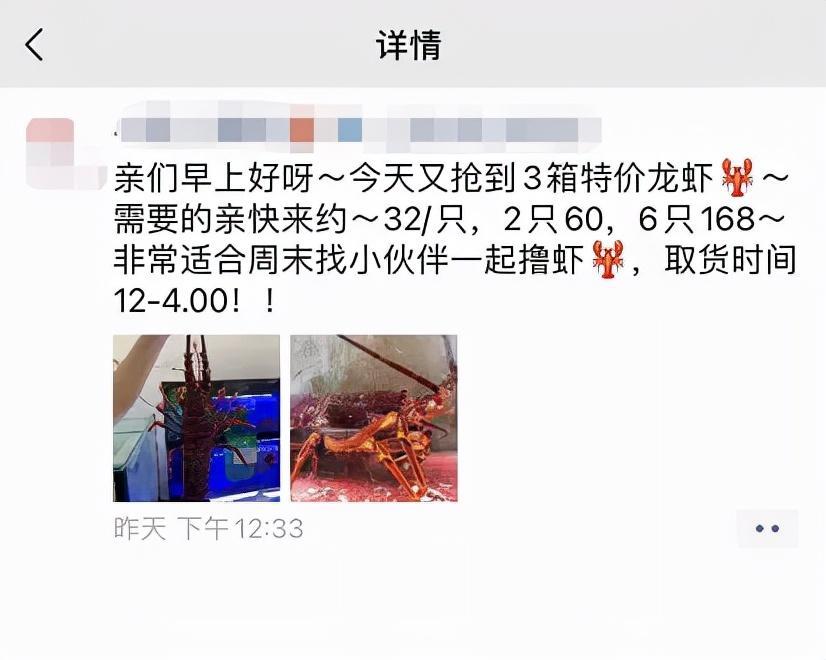The height and width of the screenshot is (660, 826).
Task: Go back from the 详情 page
Action: [35, 44]
